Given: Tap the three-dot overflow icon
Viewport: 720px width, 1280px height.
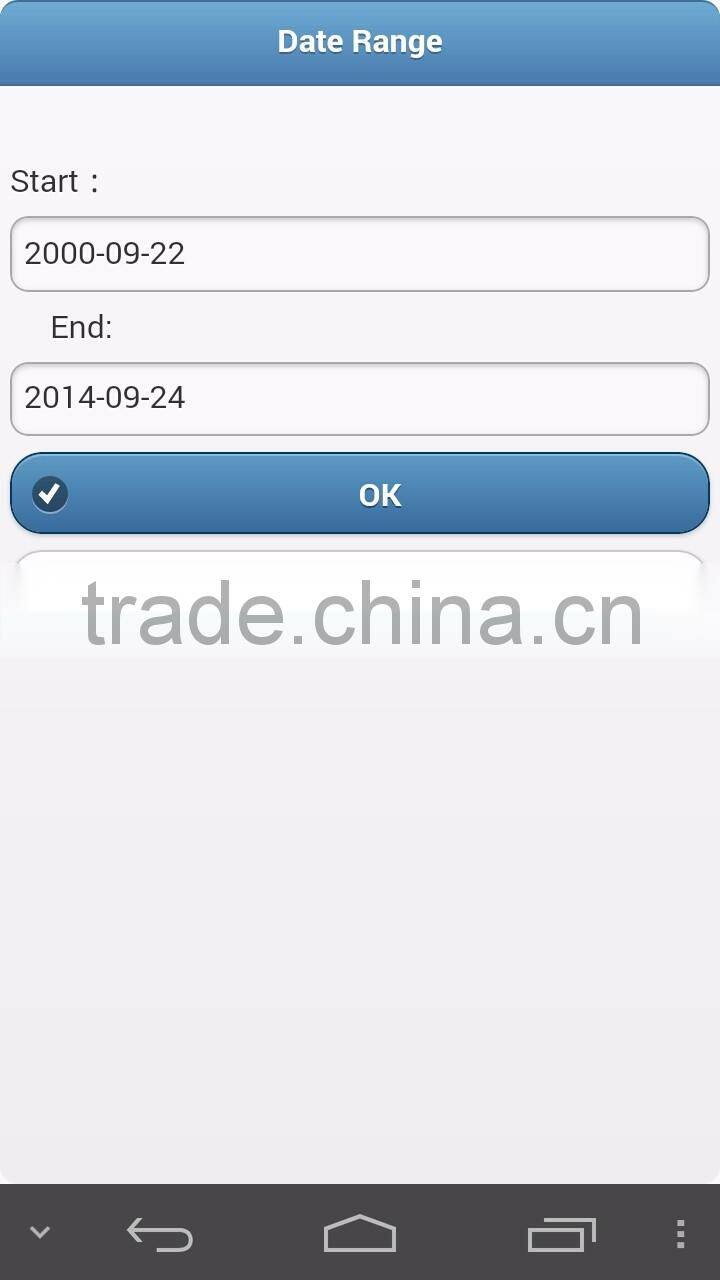Looking at the screenshot, I should pos(679,1234).
